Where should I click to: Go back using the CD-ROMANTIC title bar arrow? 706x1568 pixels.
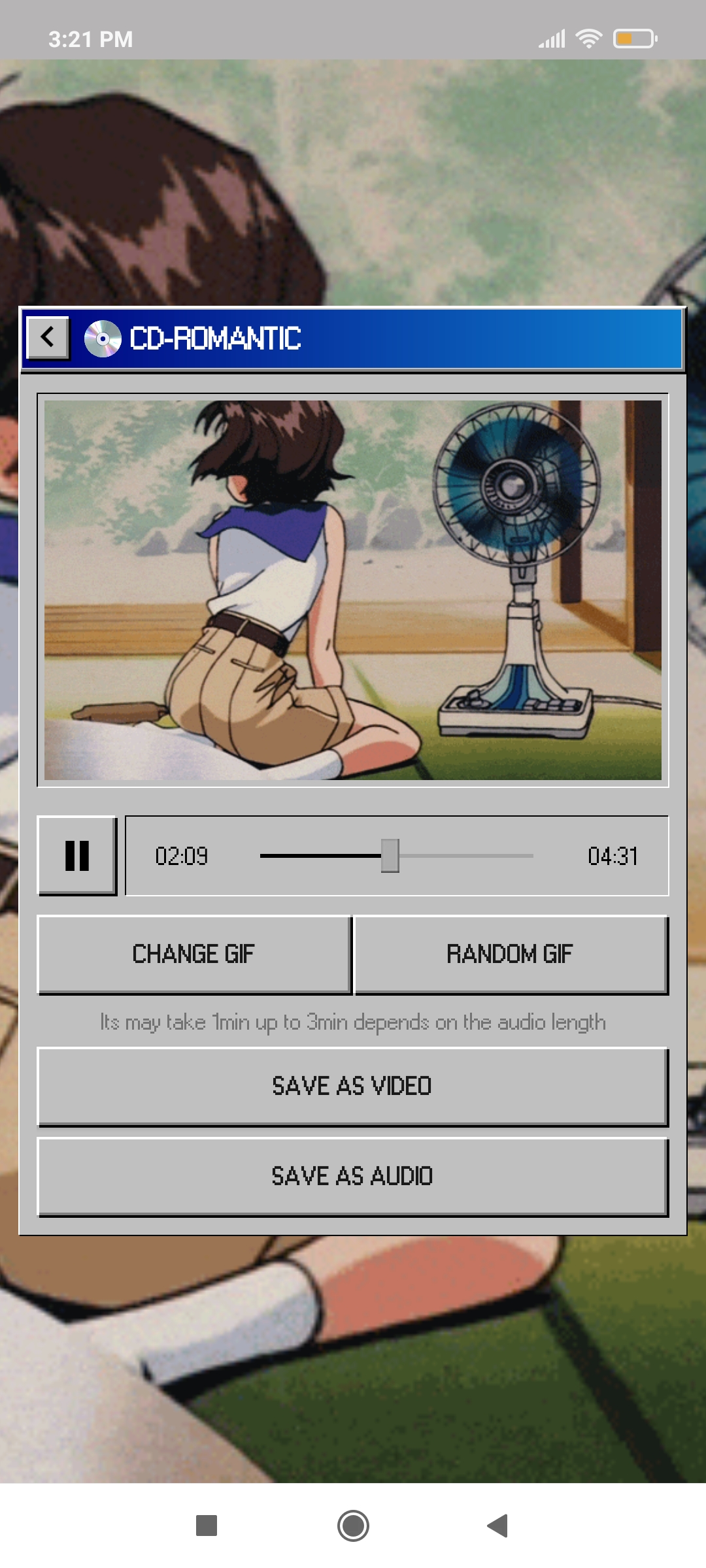(x=48, y=338)
